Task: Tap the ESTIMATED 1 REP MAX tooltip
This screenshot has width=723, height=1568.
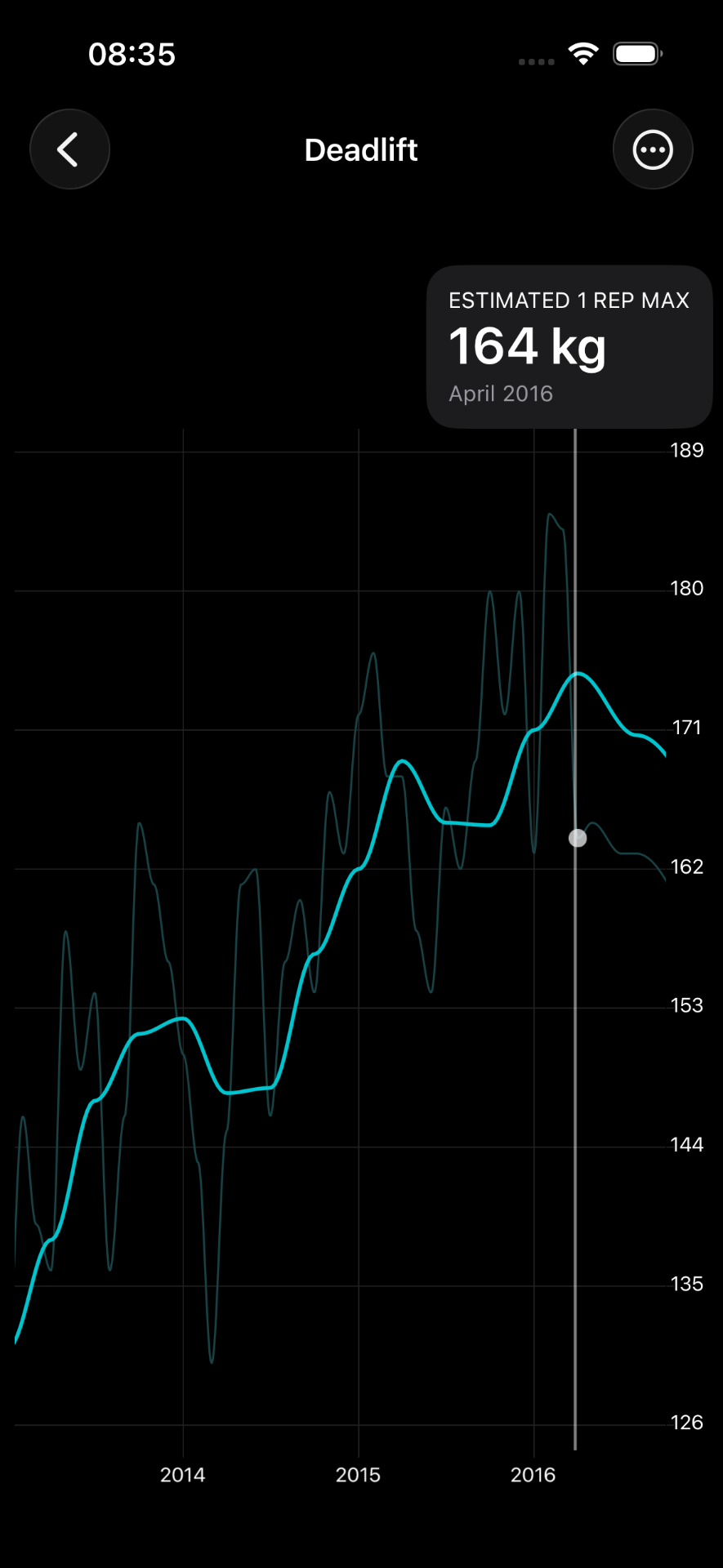Action: point(569,301)
